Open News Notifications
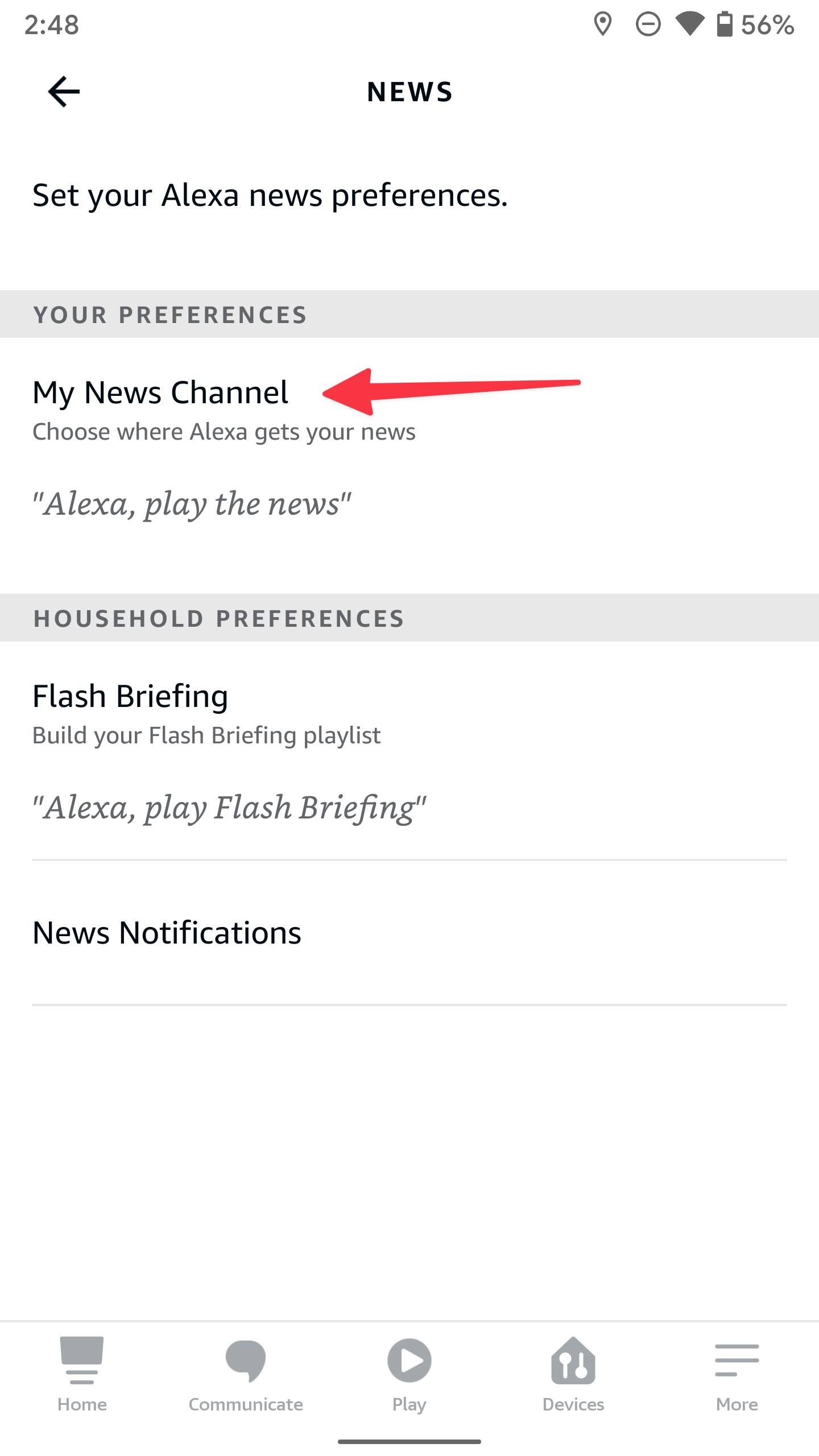 (167, 933)
